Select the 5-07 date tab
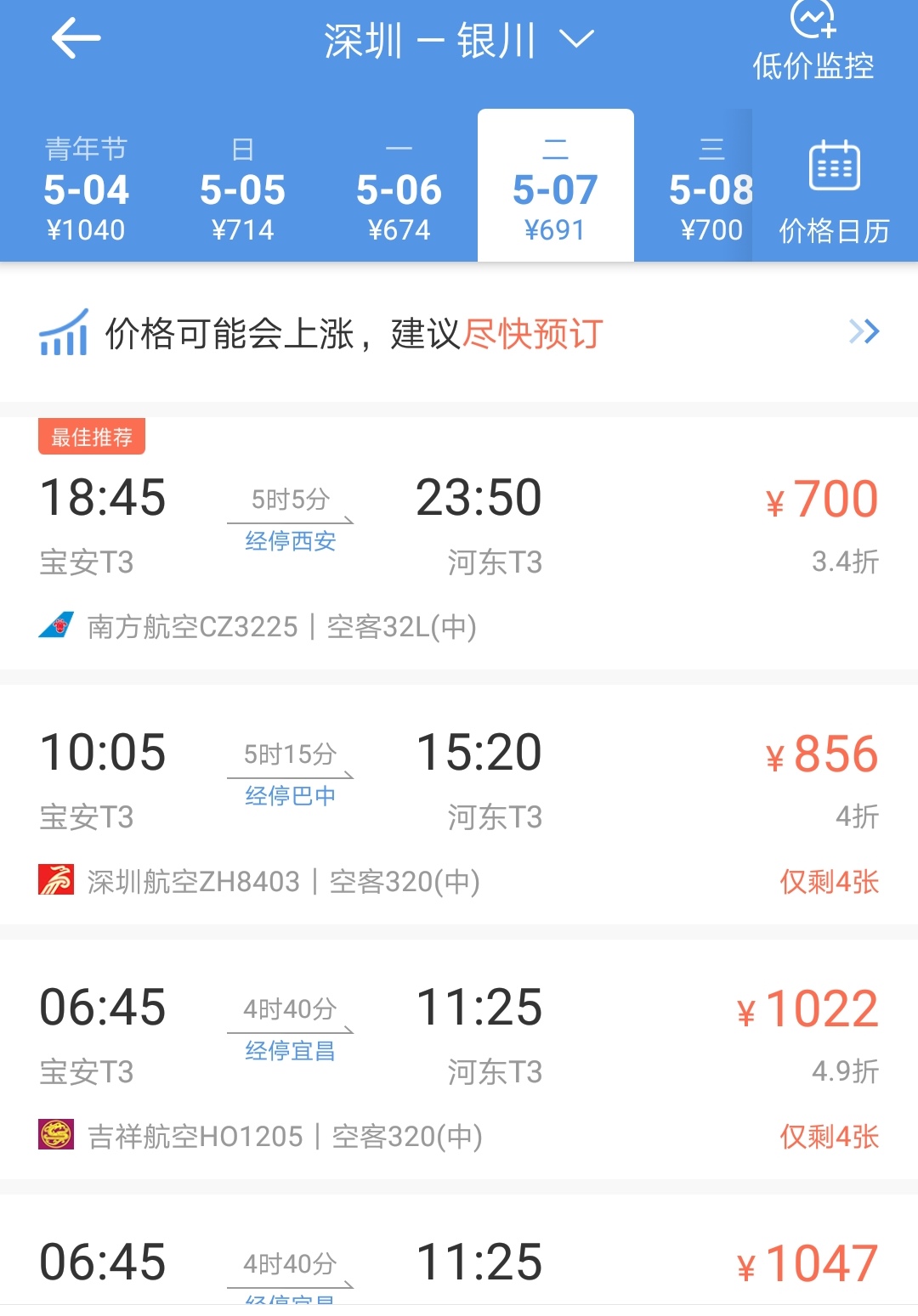 (555, 189)
